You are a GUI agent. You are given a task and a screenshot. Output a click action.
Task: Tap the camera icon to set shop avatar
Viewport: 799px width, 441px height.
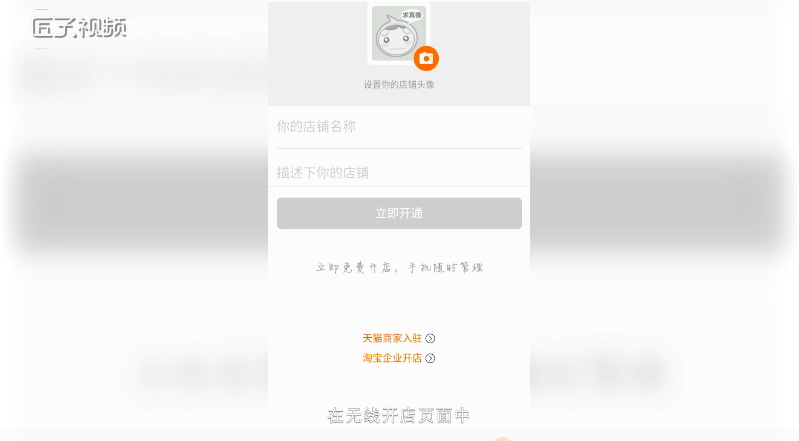click(426, 58)
